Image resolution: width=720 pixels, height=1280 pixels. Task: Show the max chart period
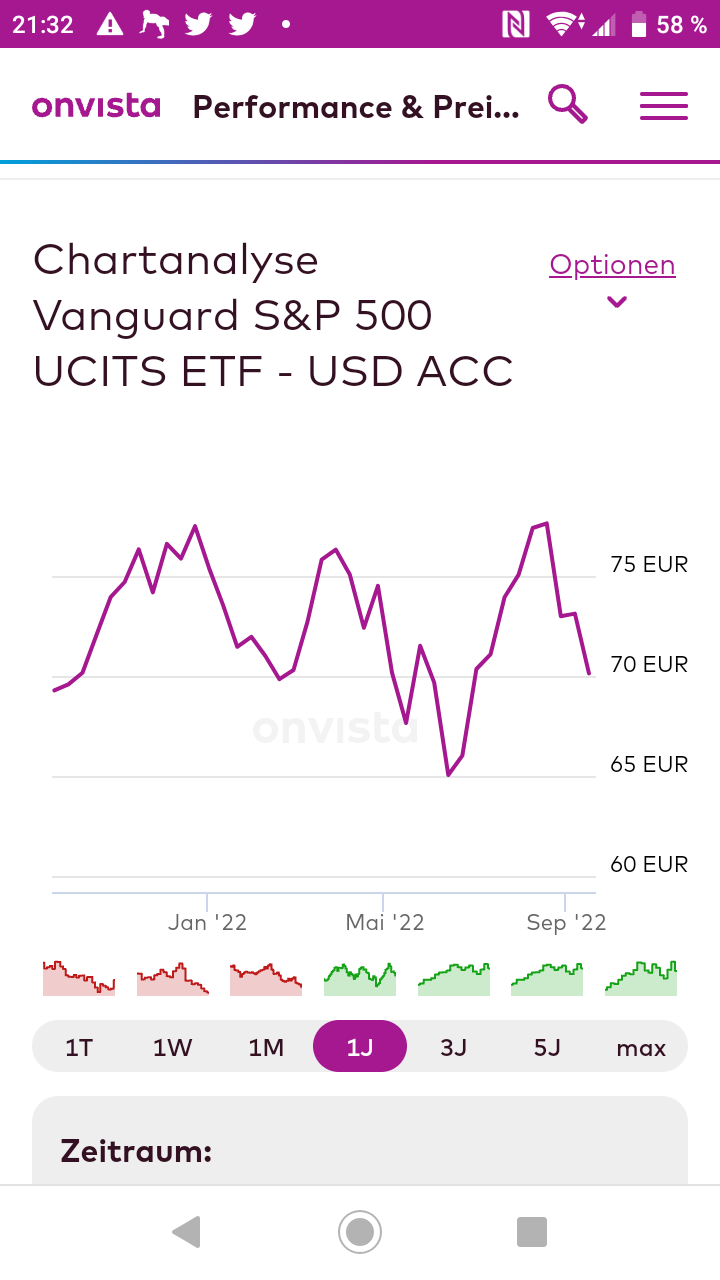[x=641, y=1047]
